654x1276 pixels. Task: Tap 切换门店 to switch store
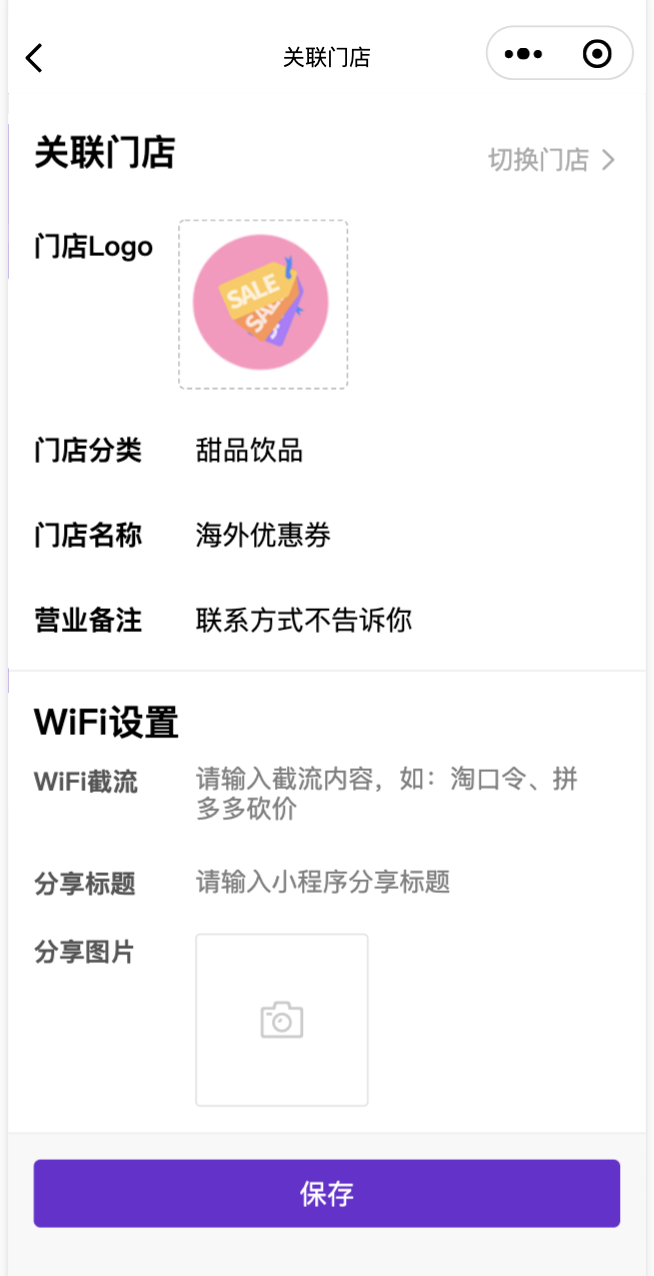coord(551,160)
